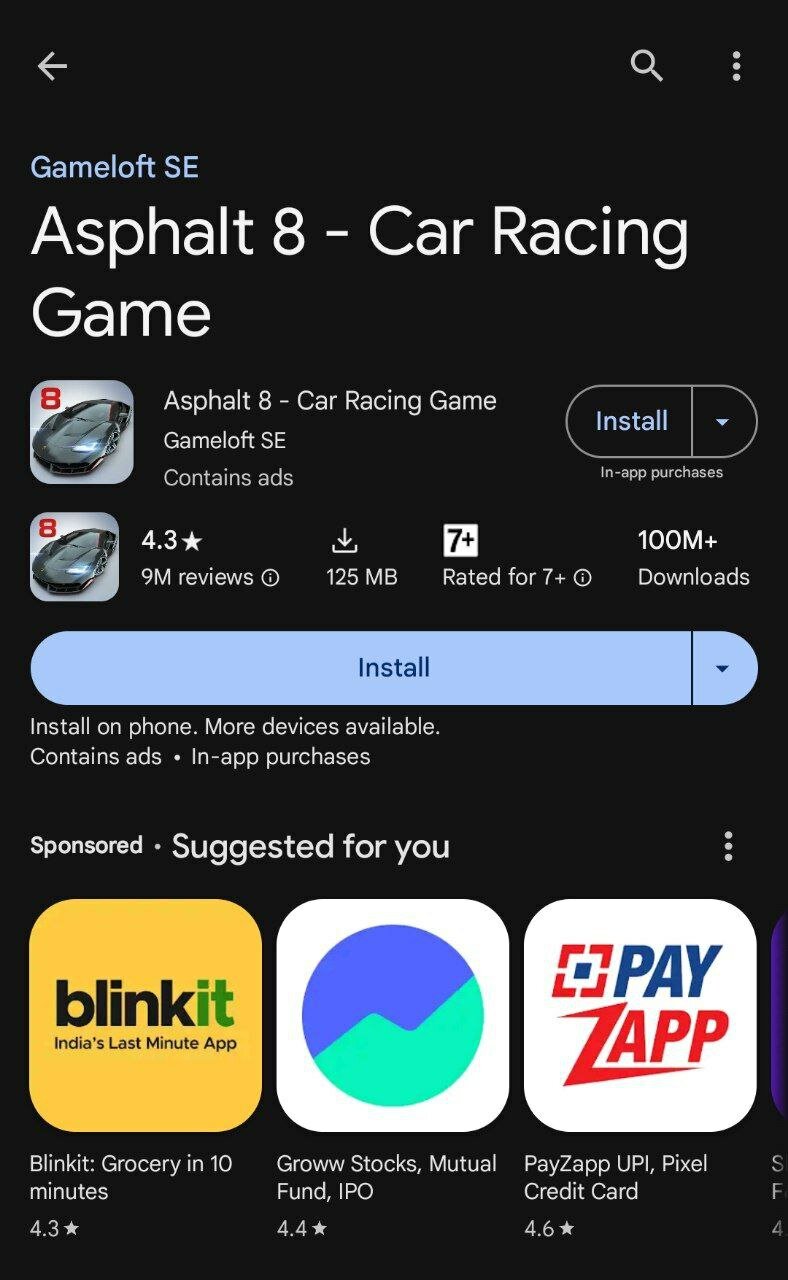Screen dimensions: 788x1280
Task: Open the Gameloft SE developer link
Action: coord(114,166)
